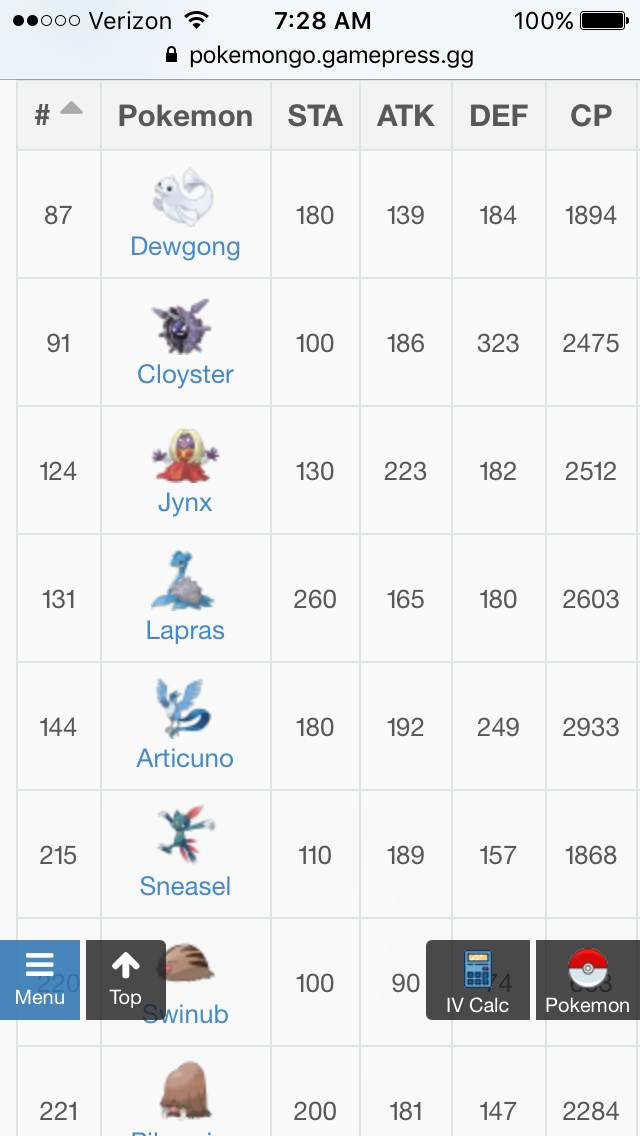This screenshot has width=640, height=1136.
Task: Open the Cloyster page link
Action: pyautogui.click(x=185, y=374)
